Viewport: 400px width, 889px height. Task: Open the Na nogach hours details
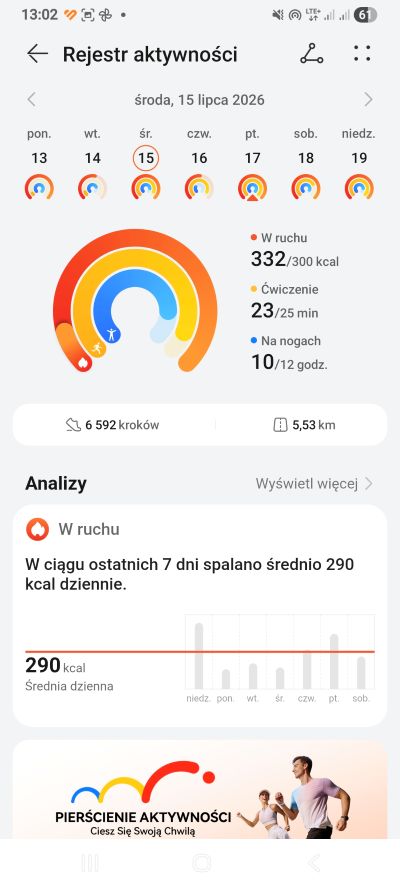[289, 354]
